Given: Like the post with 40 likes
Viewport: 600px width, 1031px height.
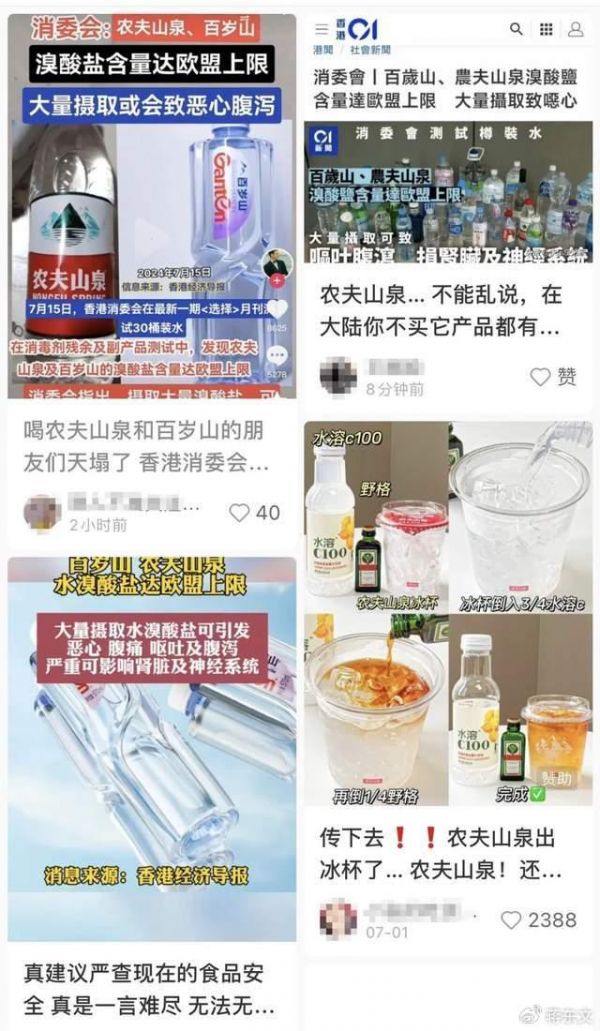Looking at the screenshot, I should pos(239,512).
